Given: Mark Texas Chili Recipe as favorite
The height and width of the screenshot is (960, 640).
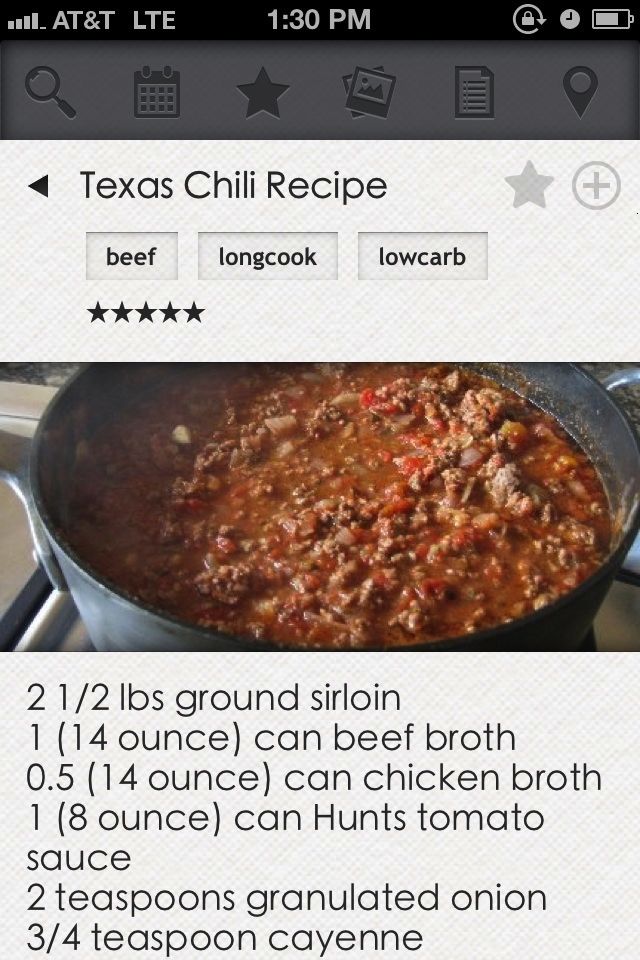Looking at the screenshot, I should coord(529,187).
